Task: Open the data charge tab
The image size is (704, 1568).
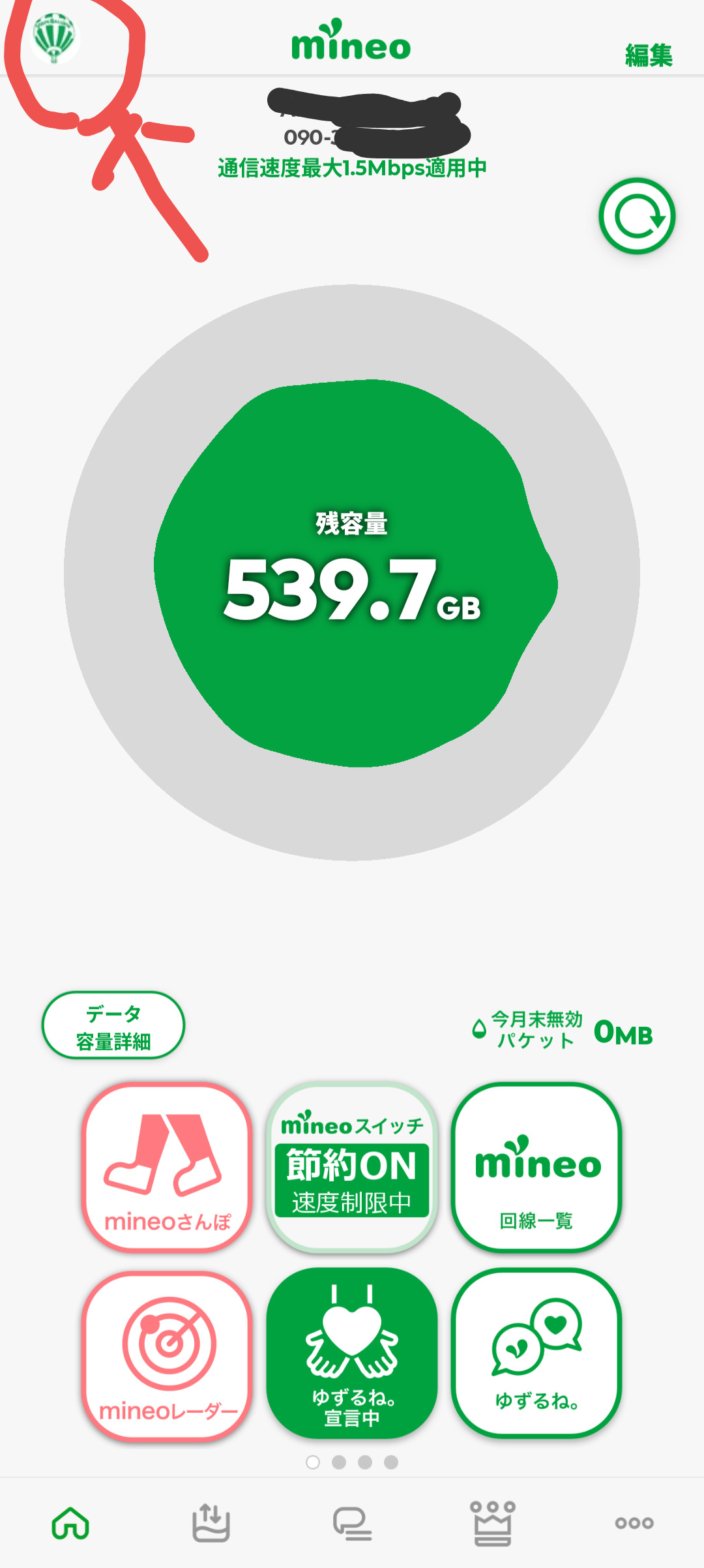Action: (211, 1523)
